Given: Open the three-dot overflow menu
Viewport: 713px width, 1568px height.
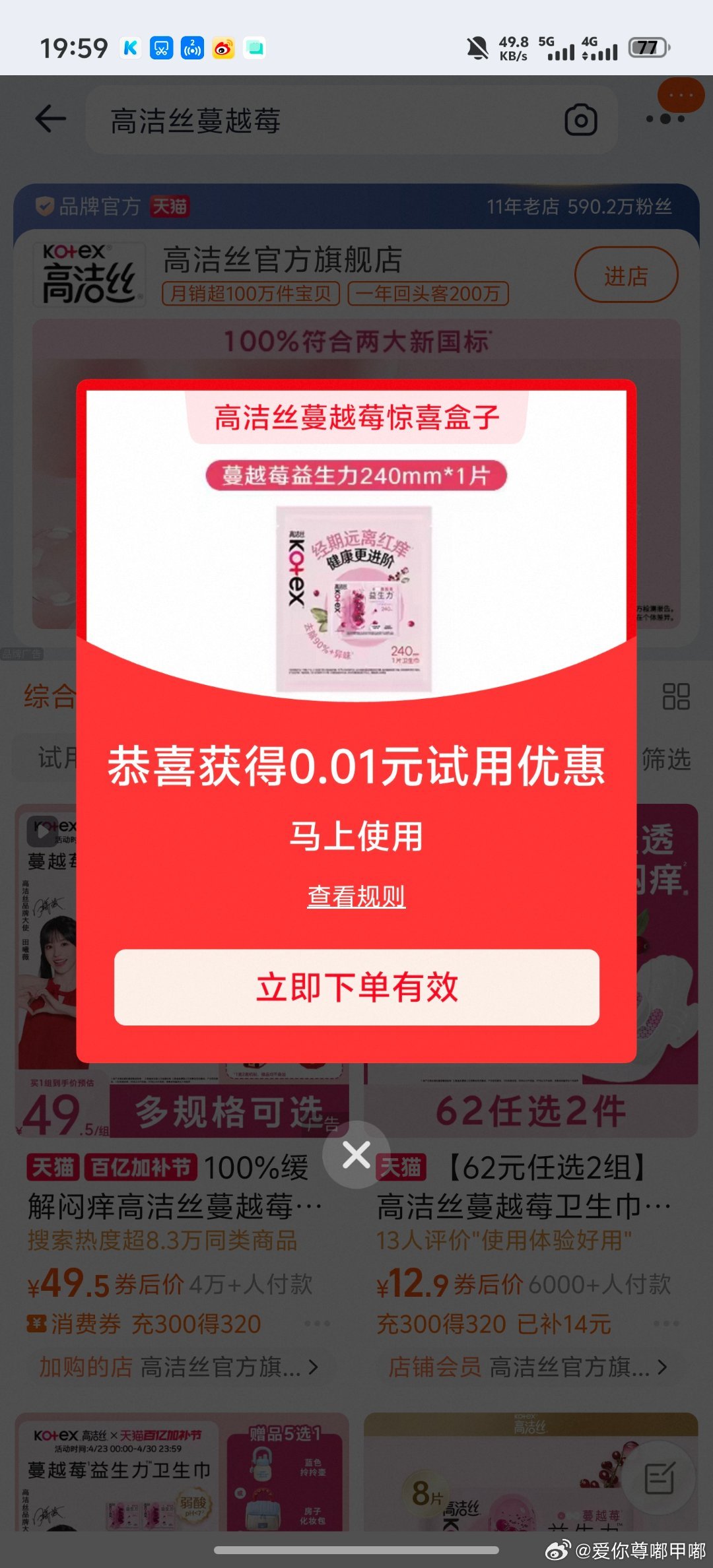Looking at the screenshot, I should click(665, 119).
